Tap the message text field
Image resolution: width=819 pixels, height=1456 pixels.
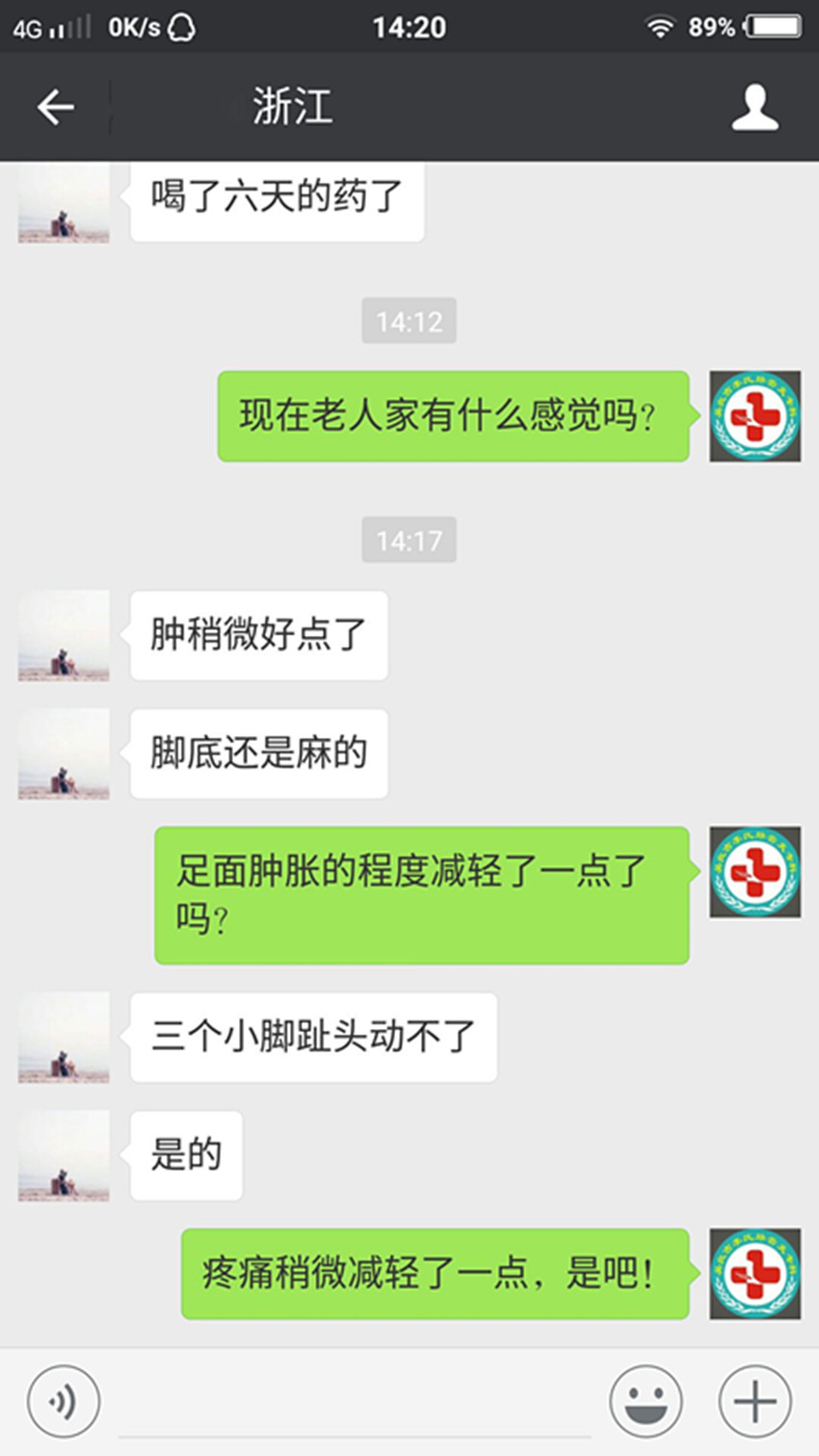pos(355,1402)
